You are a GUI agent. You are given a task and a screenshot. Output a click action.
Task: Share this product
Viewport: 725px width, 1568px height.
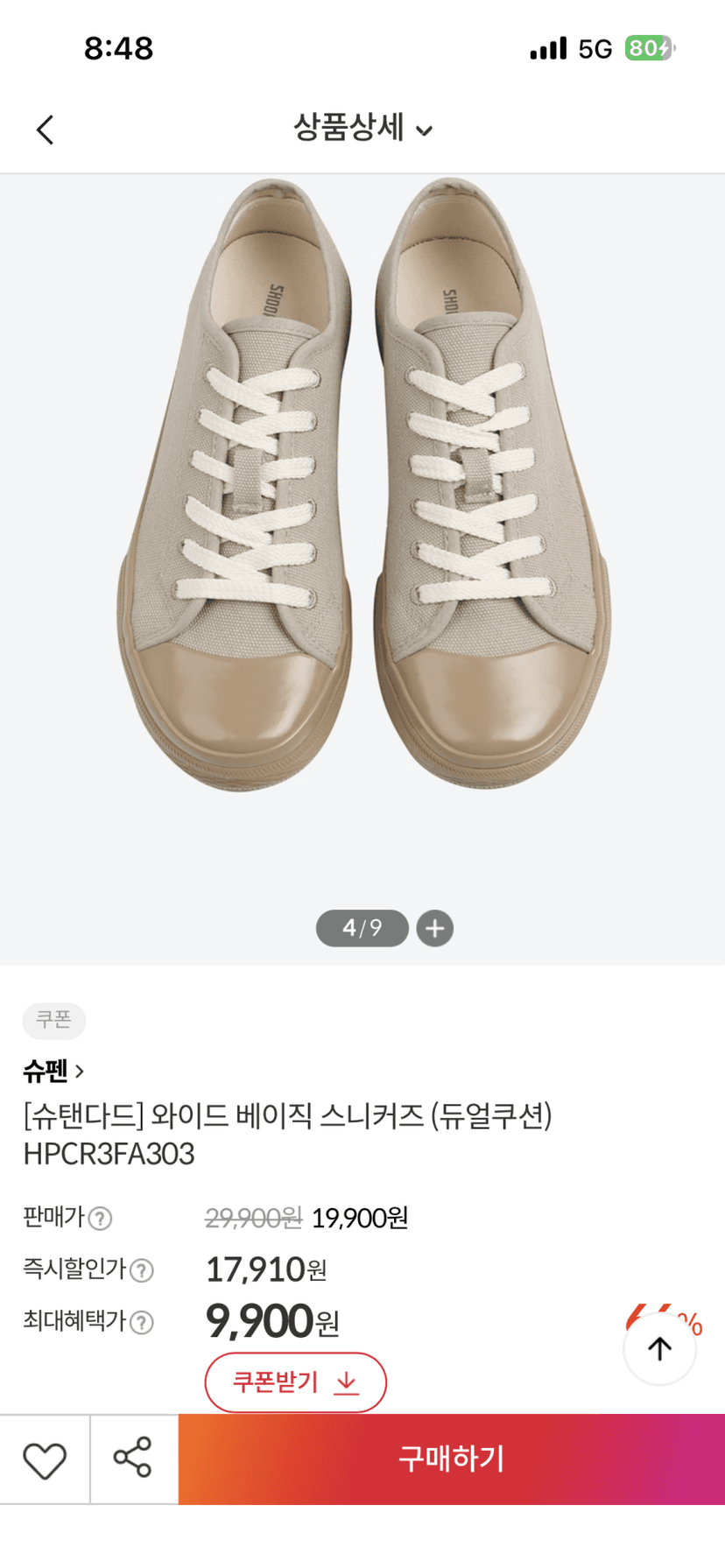pyautogui.click(x=133, y=1459)
